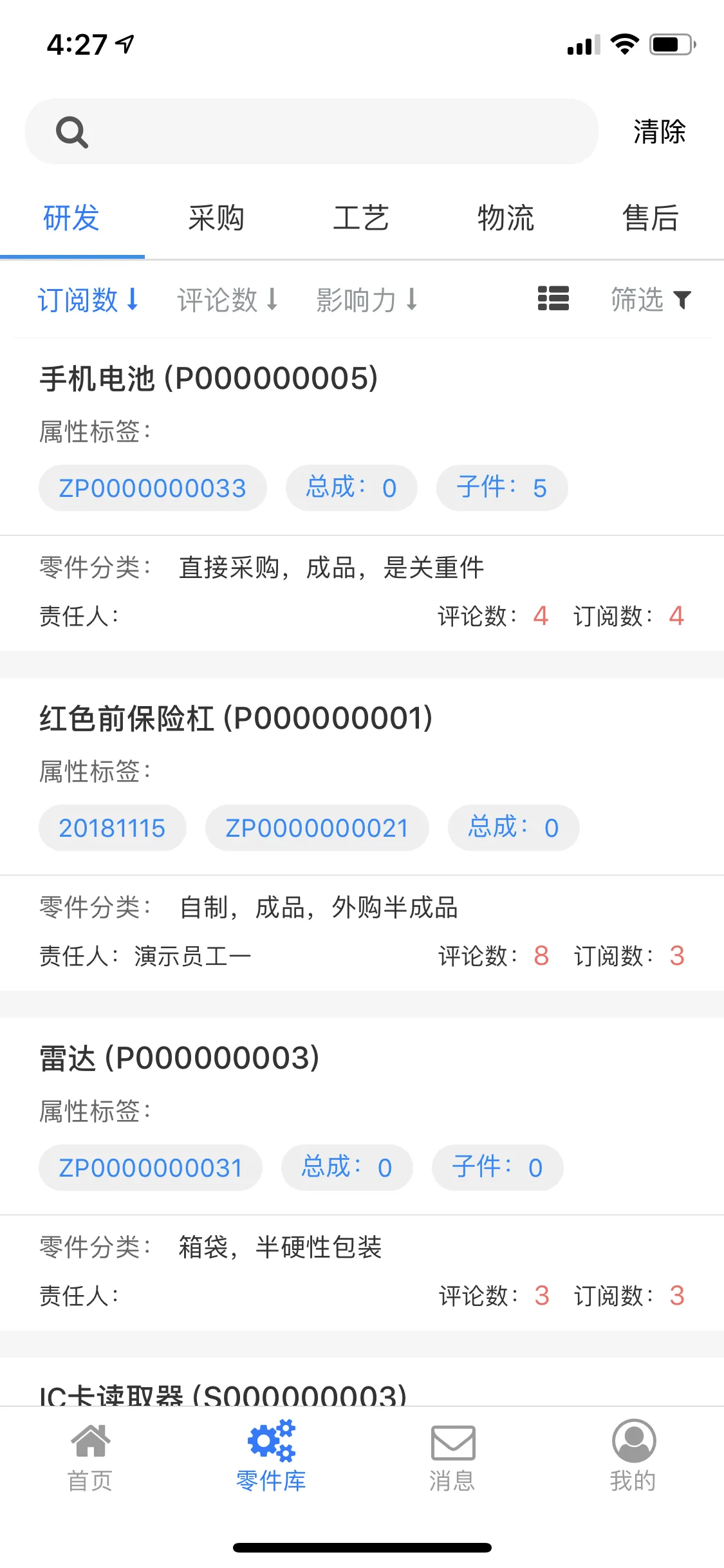This screenshot has width=724, height=1568.
Task: Open the 雷达 (P000000003) part
Action: 180,1058
